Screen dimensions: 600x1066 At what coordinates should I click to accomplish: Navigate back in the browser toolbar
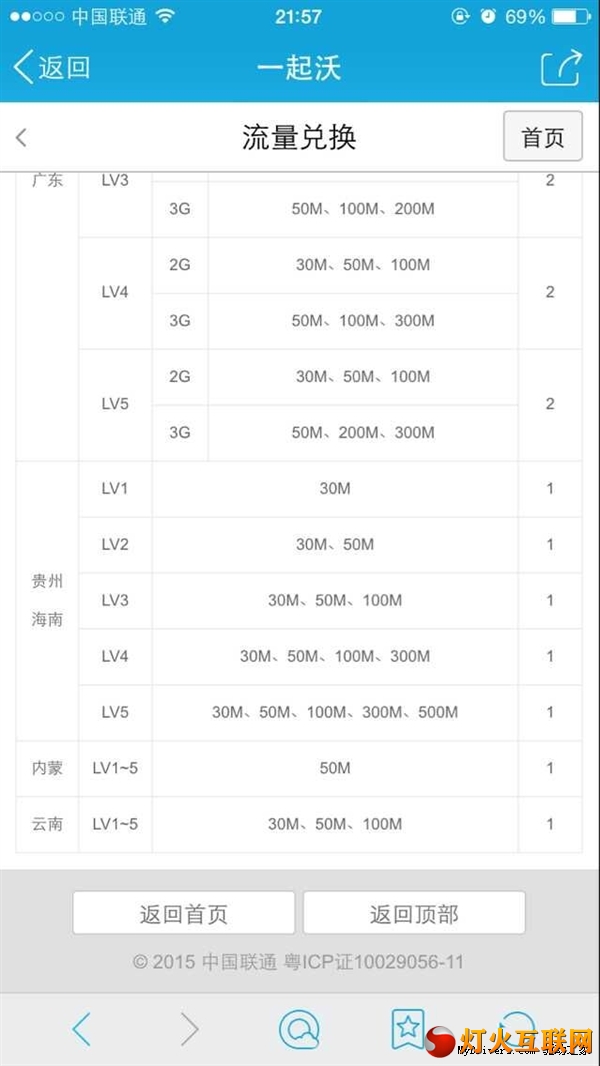coord(82,1029)
